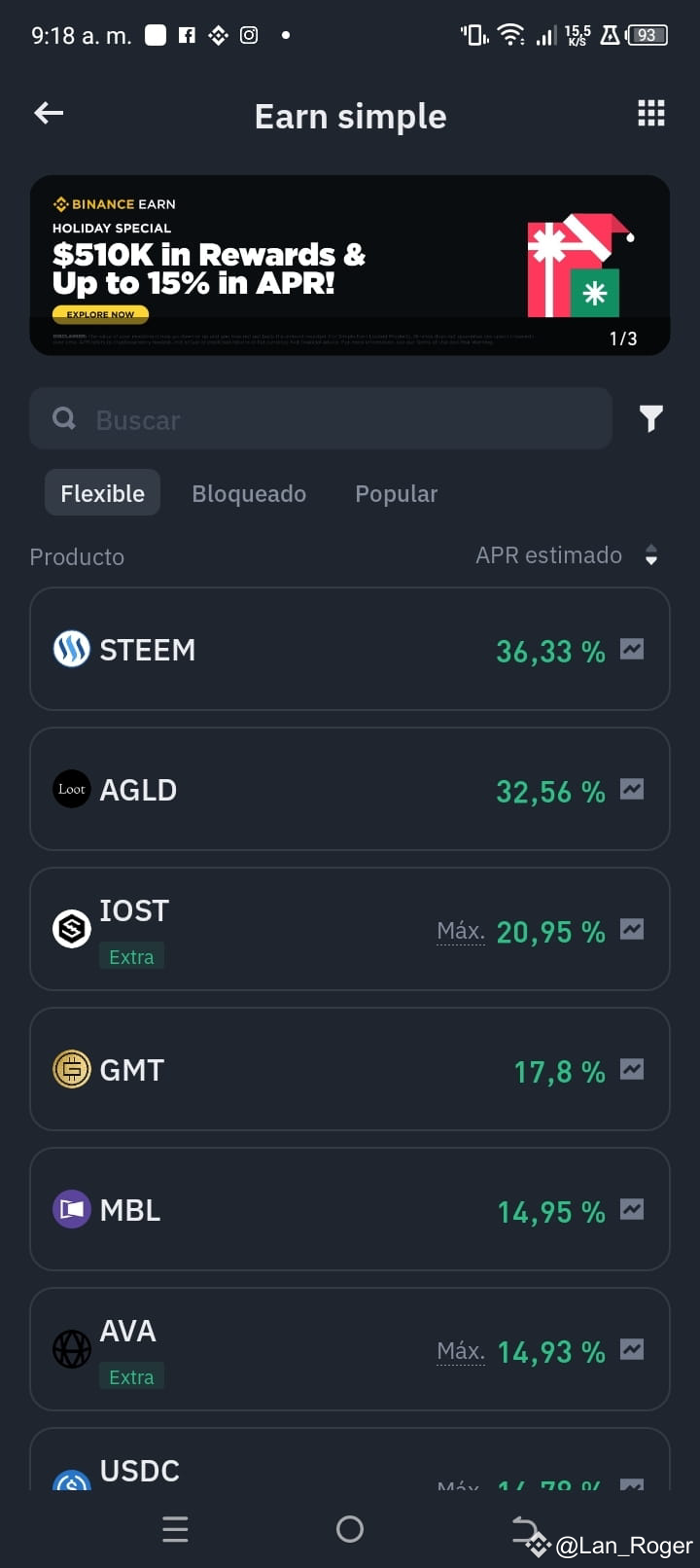The image size is (700, 1568).
Task: Open the STEEM APR trend chart icon
Action: tap(632, 649)
